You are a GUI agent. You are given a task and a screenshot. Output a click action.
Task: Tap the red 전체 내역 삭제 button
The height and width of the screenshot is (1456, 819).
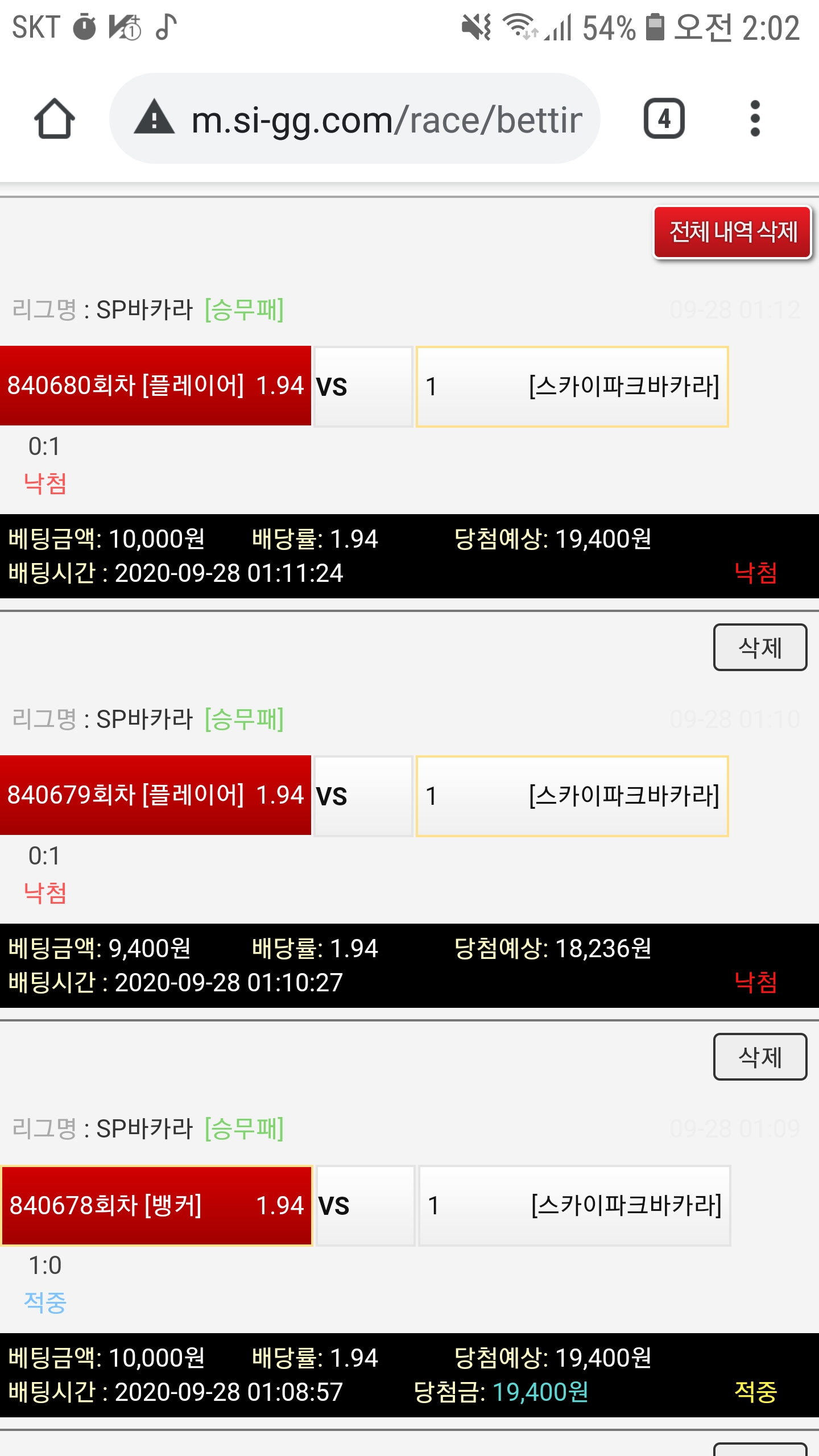coord(732,232)
